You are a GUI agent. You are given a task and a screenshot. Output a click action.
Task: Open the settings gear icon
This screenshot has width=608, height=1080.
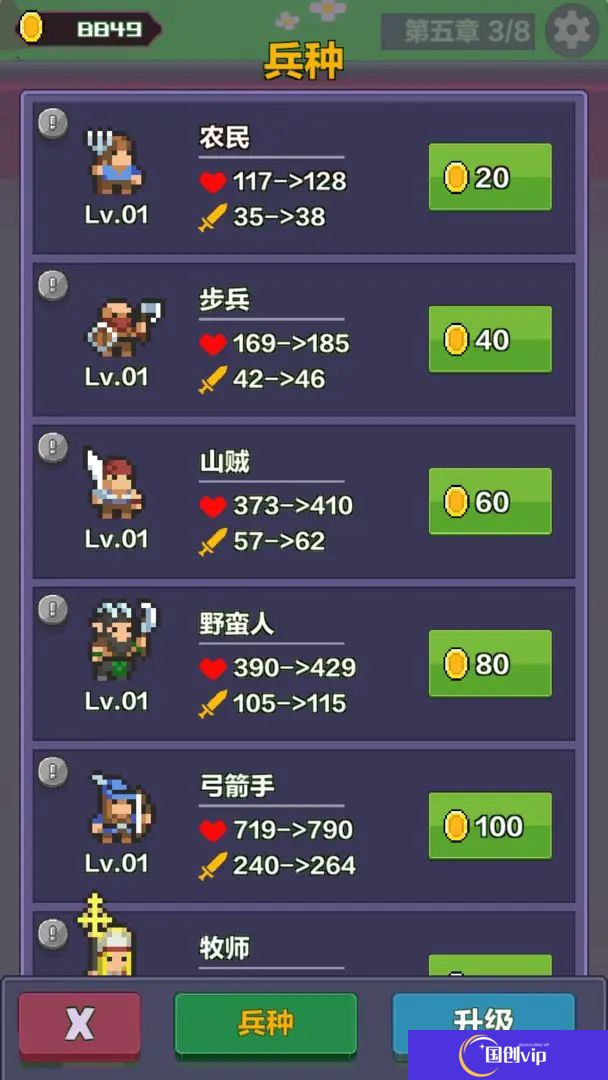(x=572, y=31)
